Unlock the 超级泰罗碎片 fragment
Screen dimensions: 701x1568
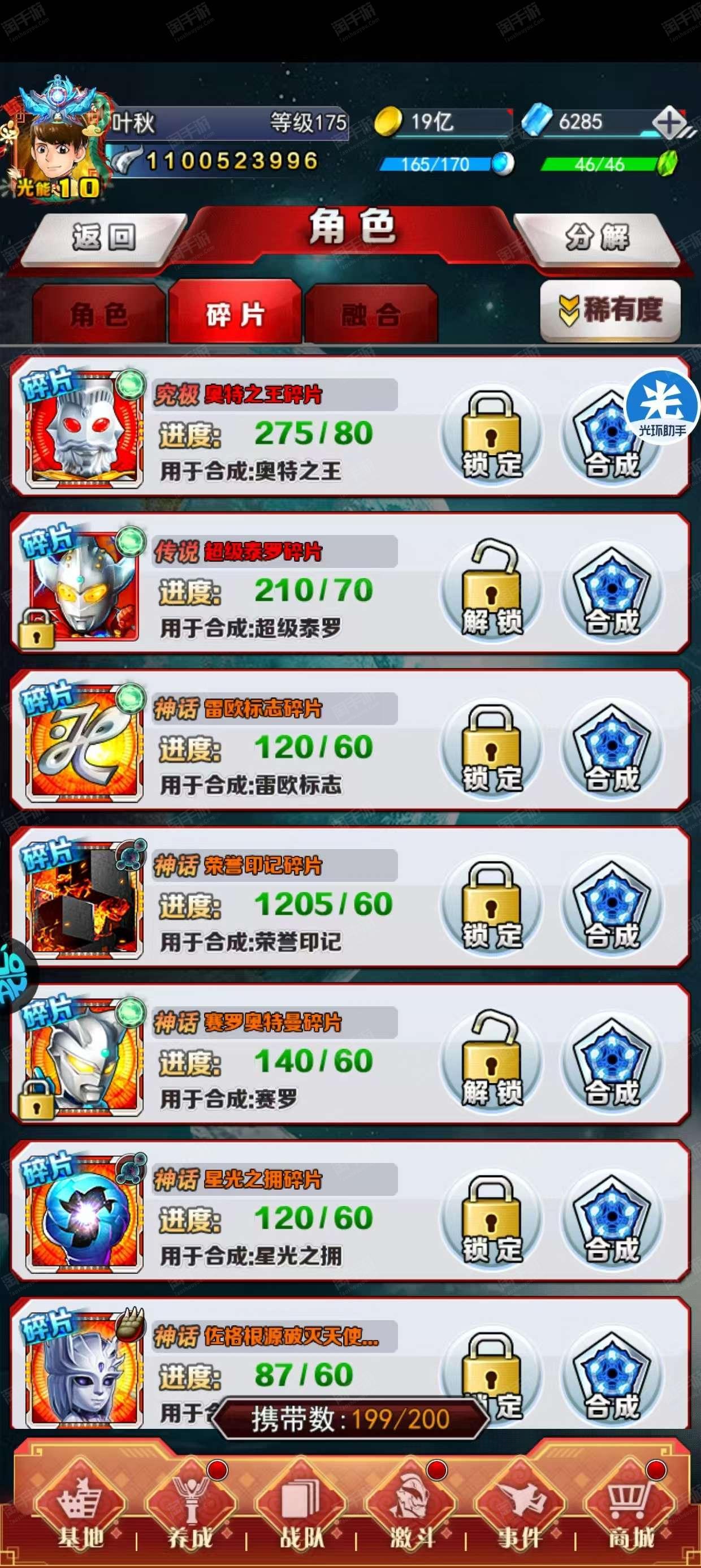[x=492, y=591]
